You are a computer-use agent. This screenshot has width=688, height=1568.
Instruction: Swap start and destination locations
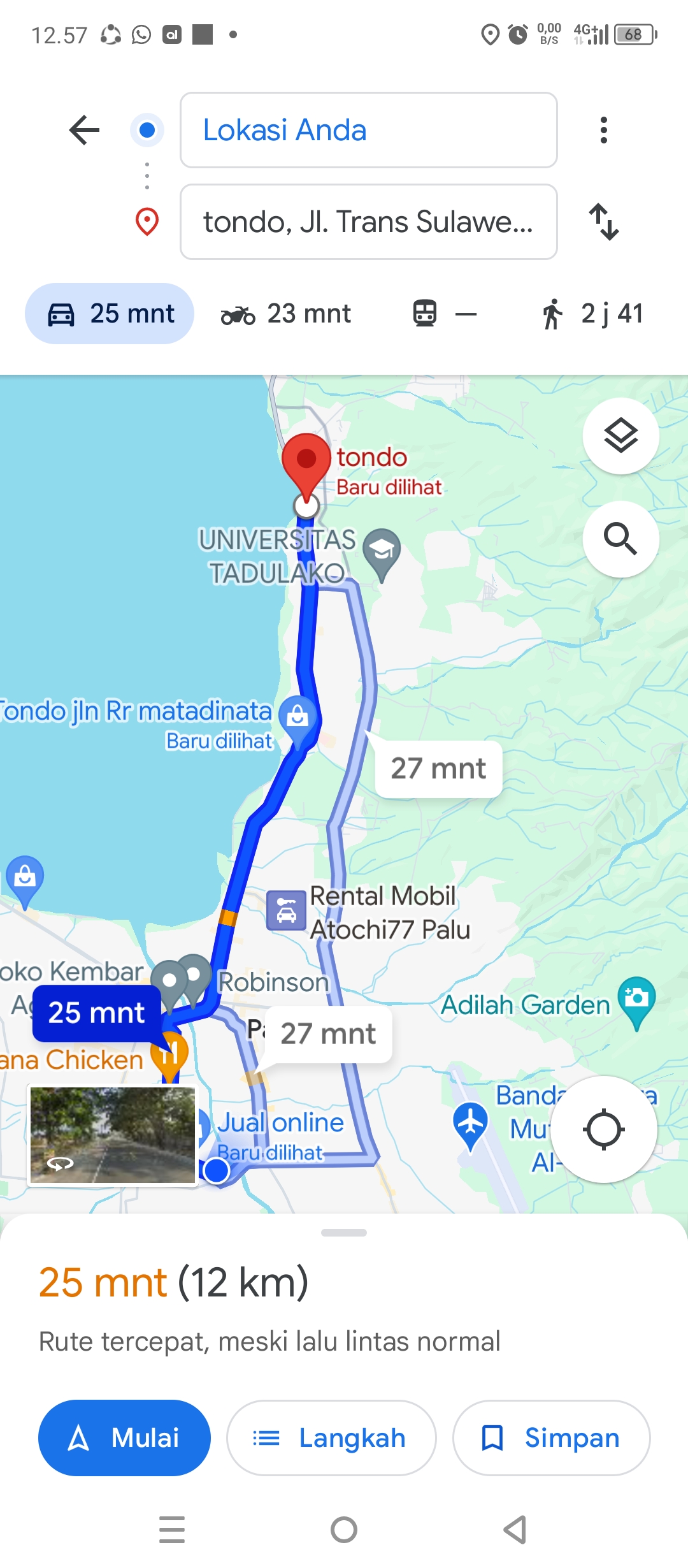603,222
